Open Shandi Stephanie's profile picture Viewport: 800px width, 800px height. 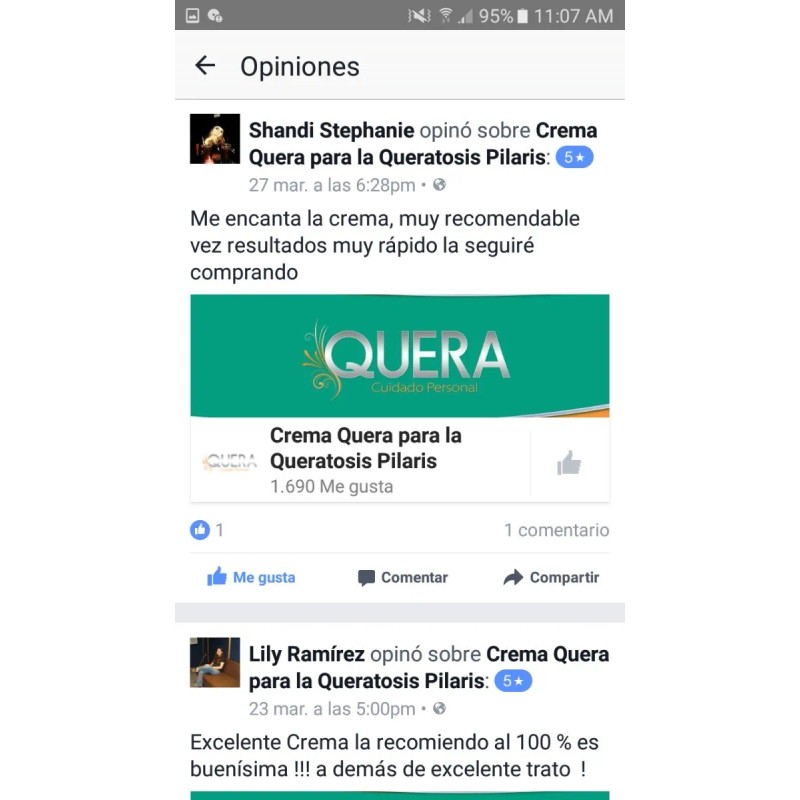tap(215, 139)
